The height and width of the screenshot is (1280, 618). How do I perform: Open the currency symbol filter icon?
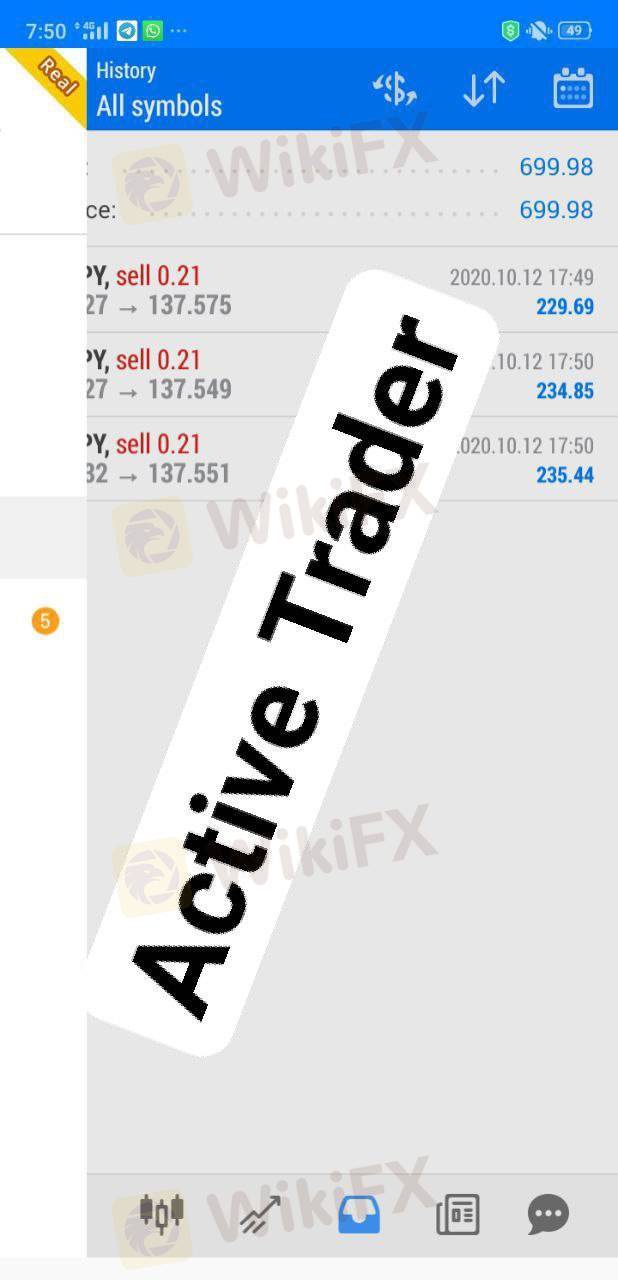394,90
